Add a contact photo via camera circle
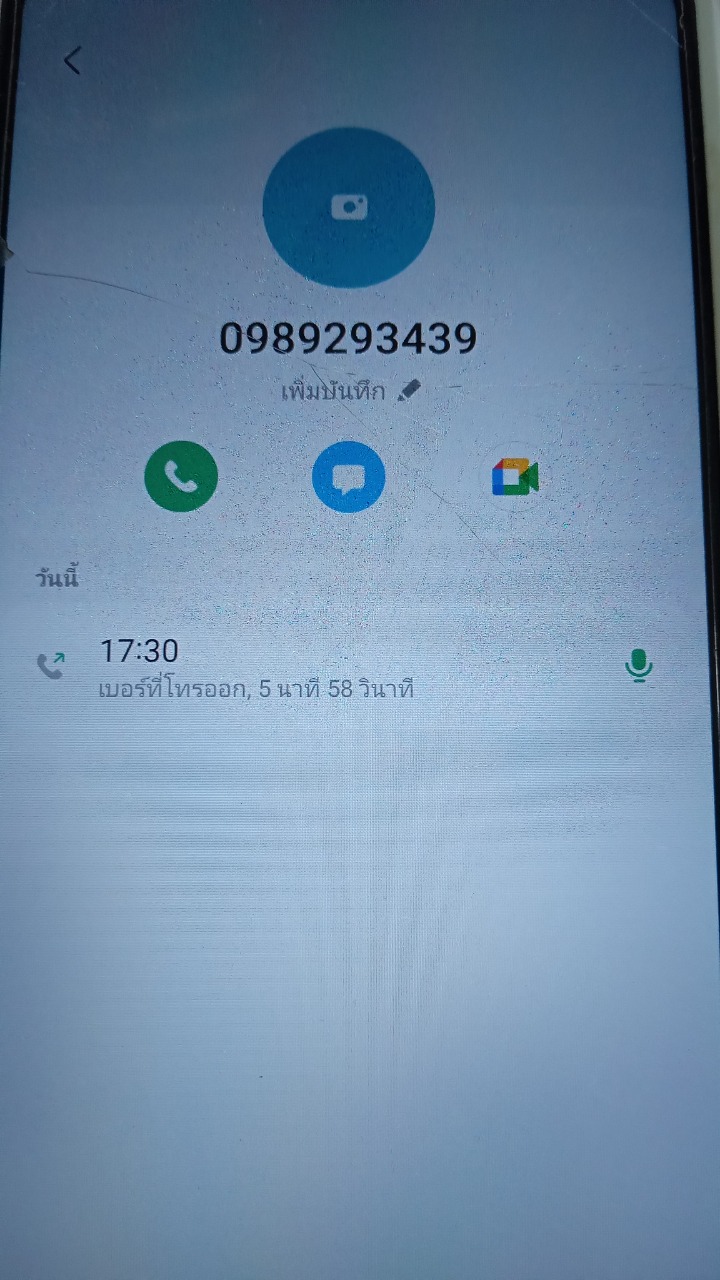The image size is (720, 1280). pos(348,207)
